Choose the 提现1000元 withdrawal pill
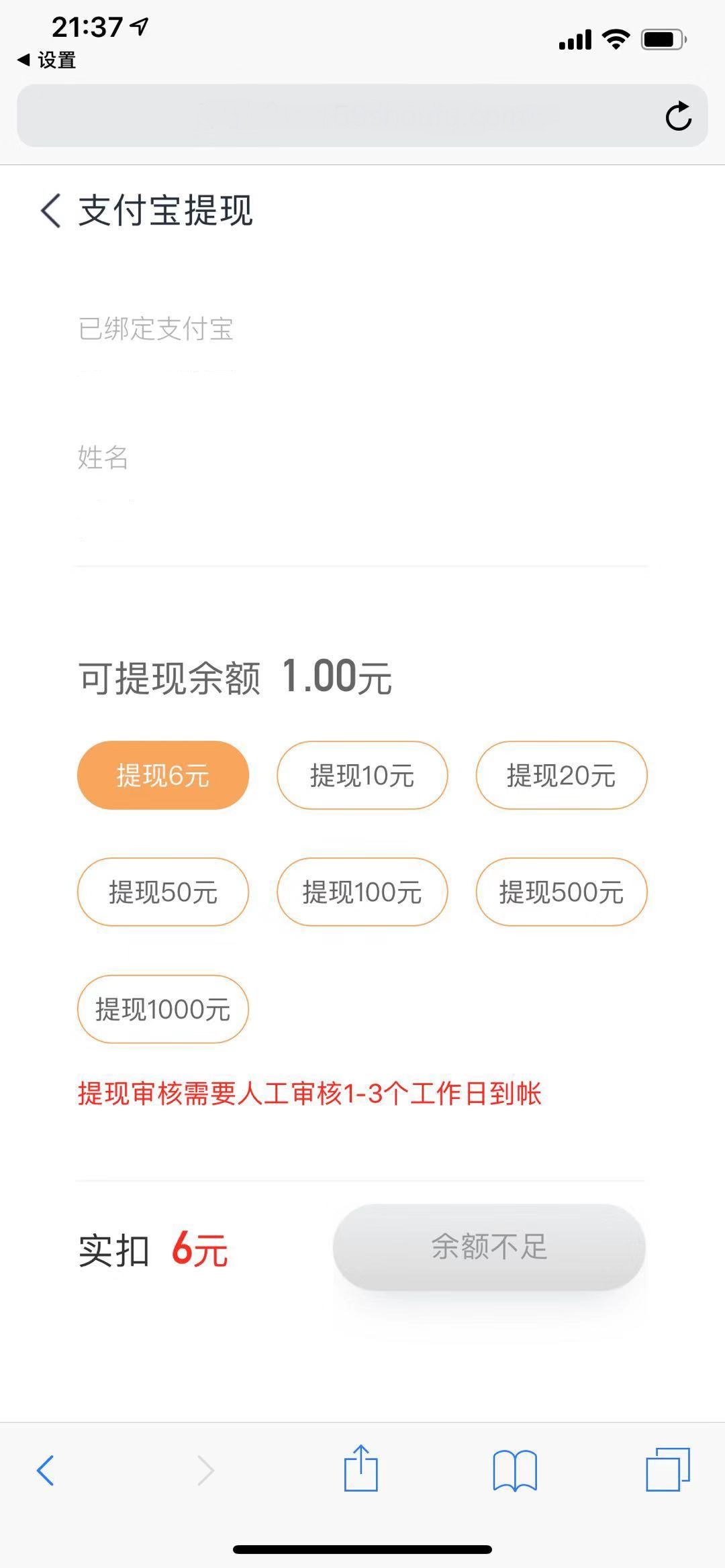725x1568 pixels. tap(162, 1009)
